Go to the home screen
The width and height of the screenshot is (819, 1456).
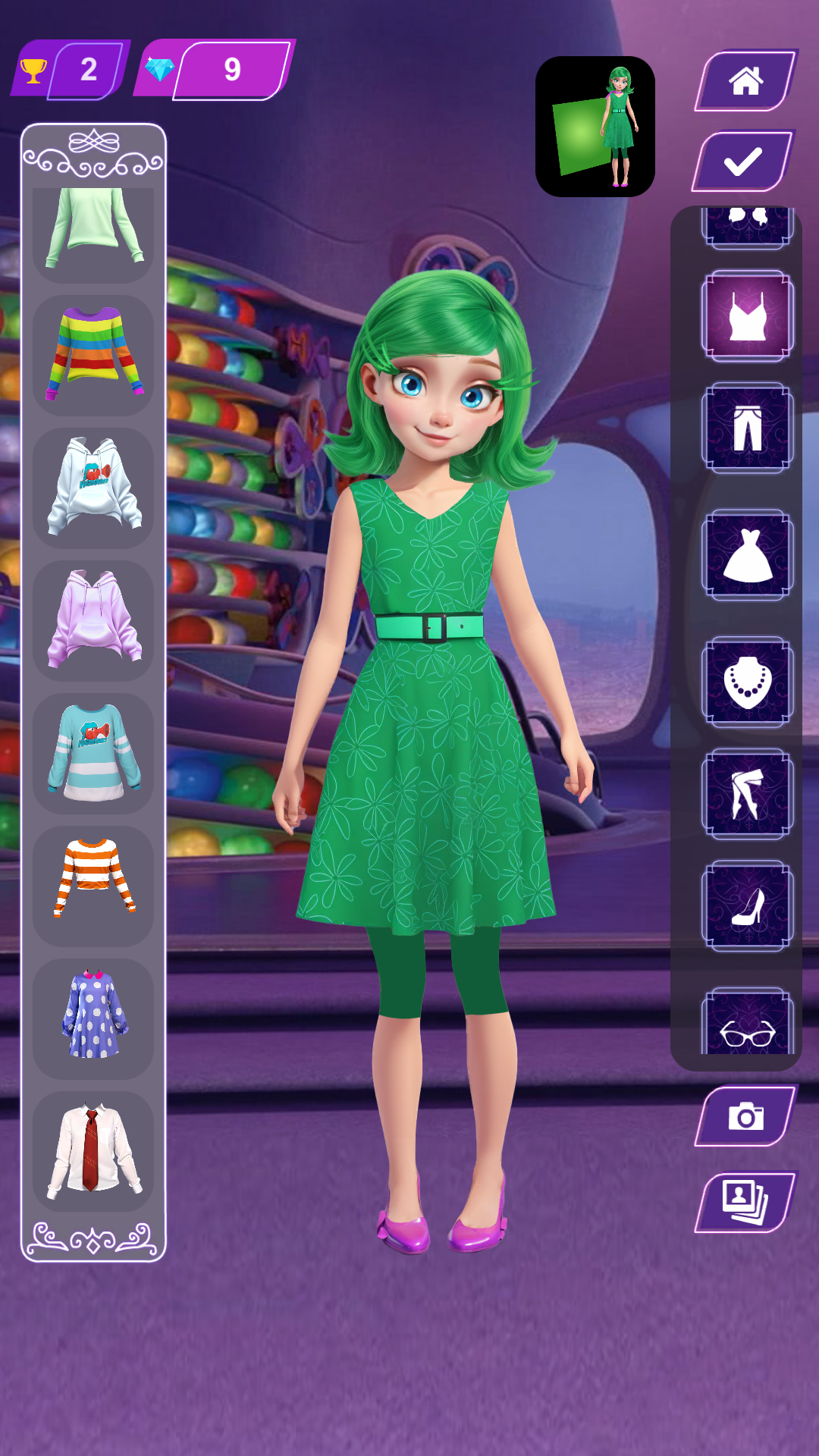746,80
